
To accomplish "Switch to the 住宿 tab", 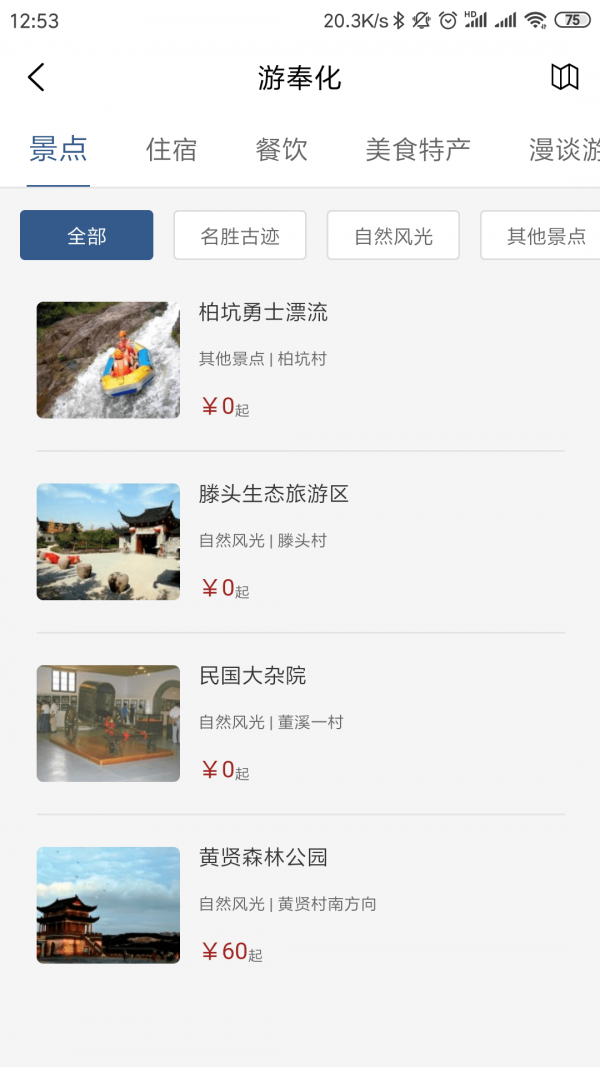I will click(x=171, y=150).
